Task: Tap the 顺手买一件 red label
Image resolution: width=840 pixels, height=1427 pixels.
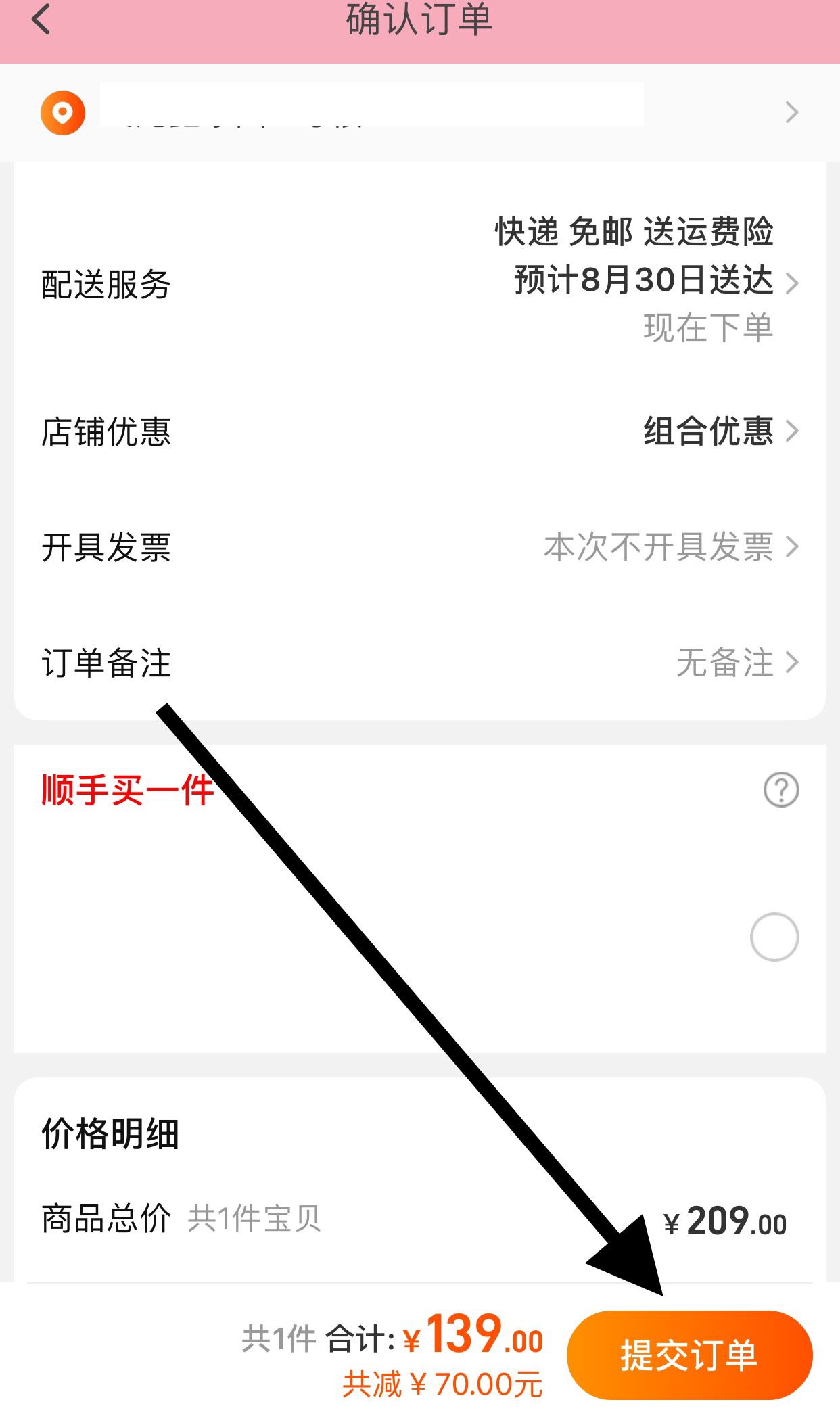Action: point(126,789)
